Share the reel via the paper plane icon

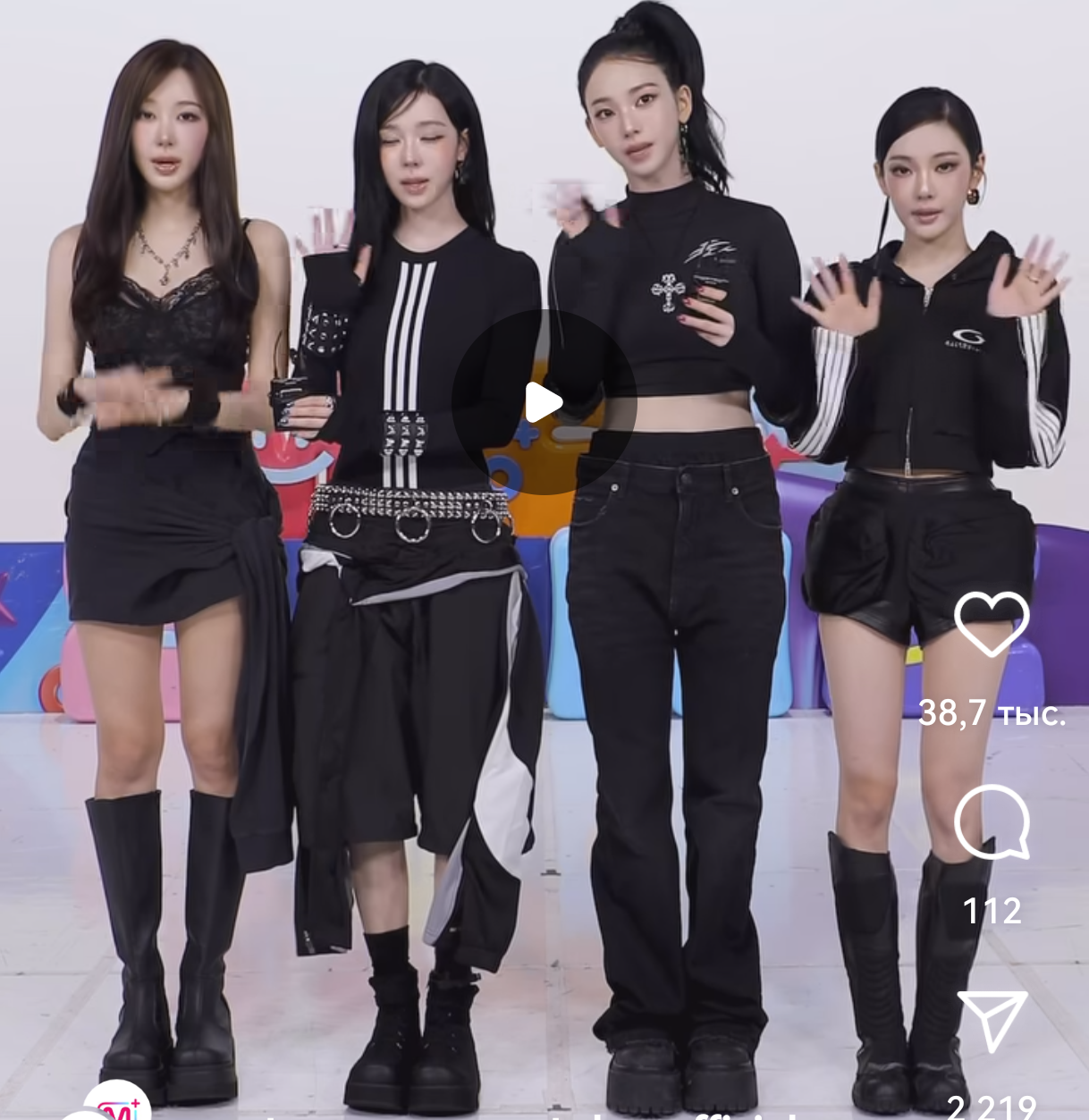pos(992,1019)
